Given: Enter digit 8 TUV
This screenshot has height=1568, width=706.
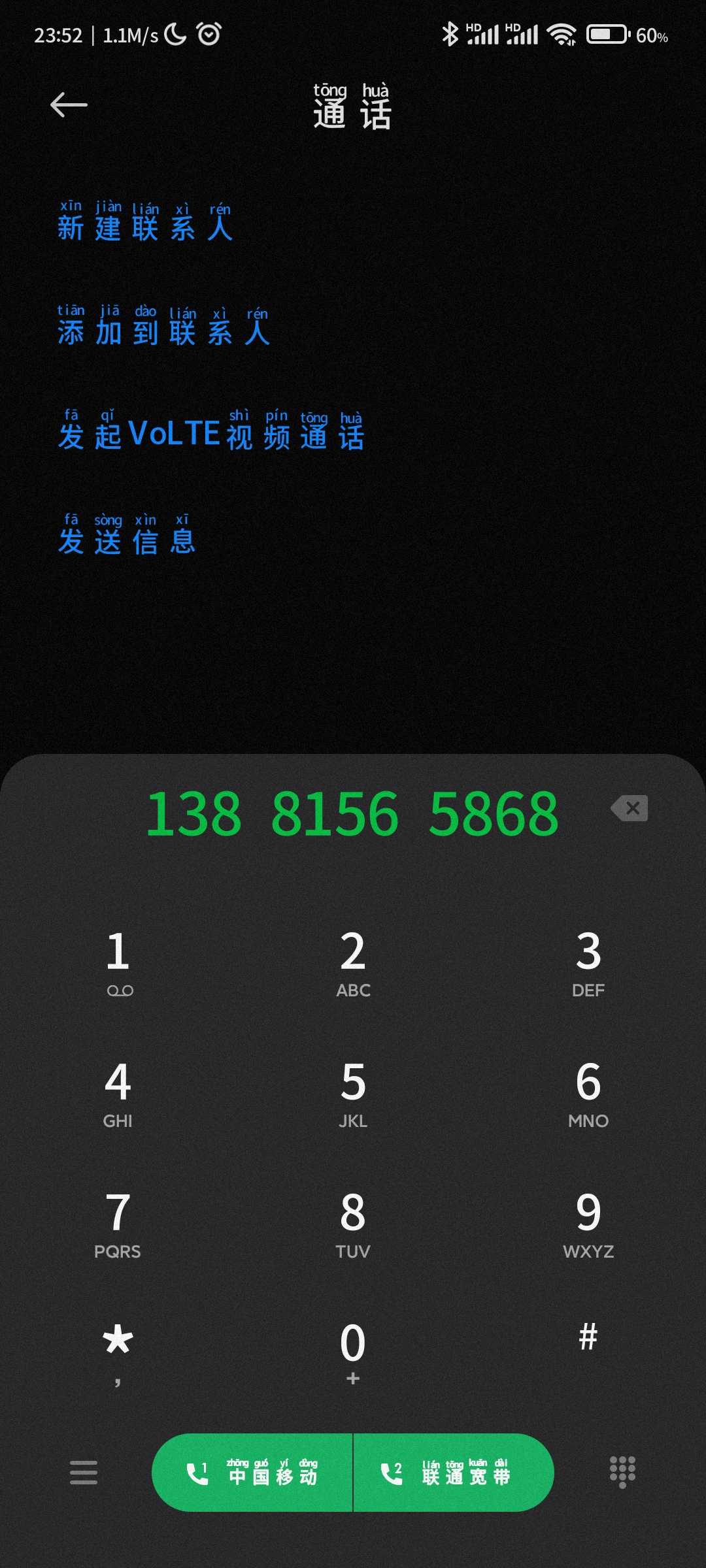Looking at the screenshot, I should point(353,1224).
